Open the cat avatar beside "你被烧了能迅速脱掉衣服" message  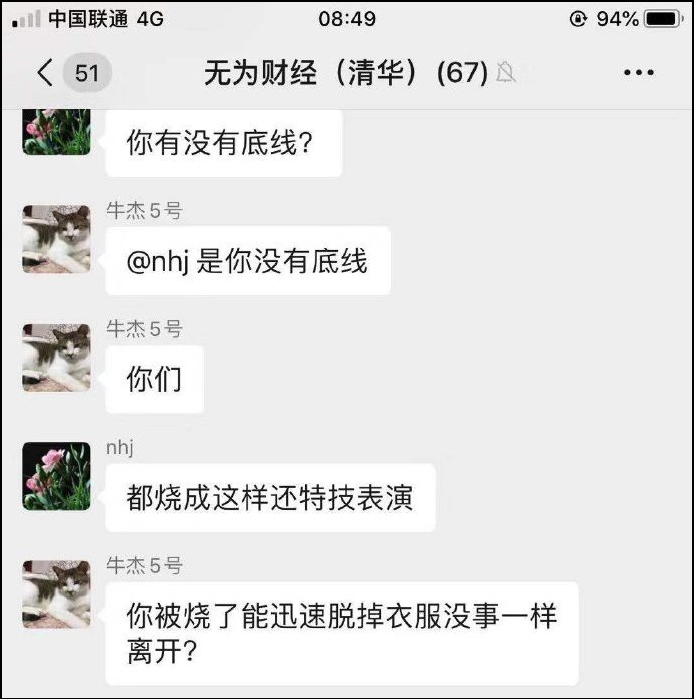tap(57, 593)
